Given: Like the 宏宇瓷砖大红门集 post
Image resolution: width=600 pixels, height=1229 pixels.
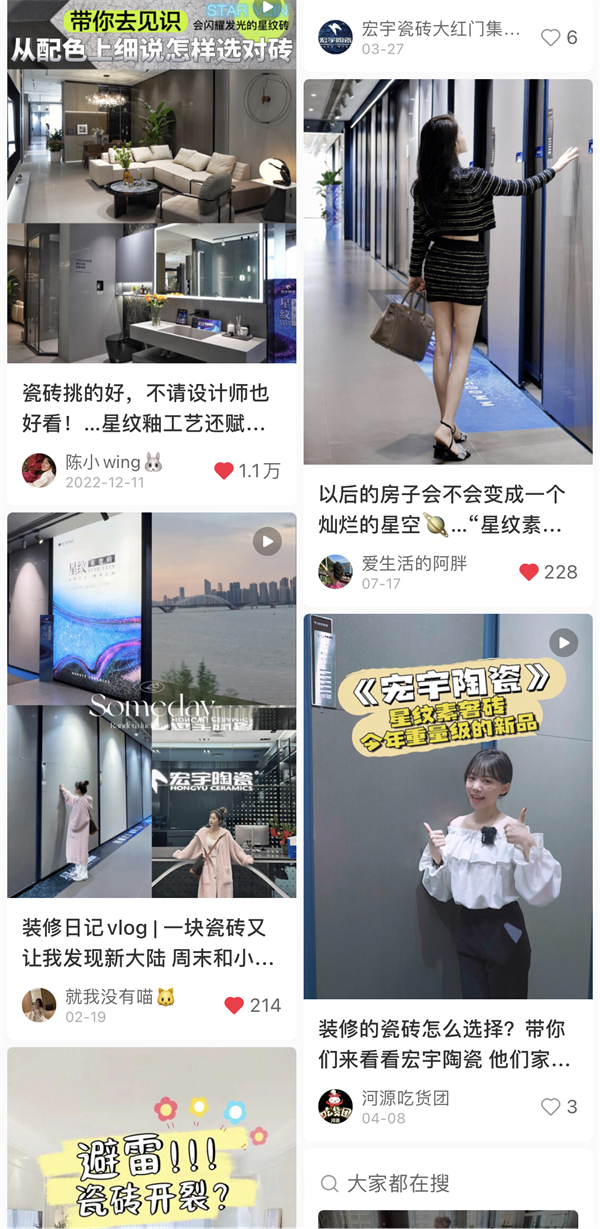Looking at the screenshot, I should point(550,37).
